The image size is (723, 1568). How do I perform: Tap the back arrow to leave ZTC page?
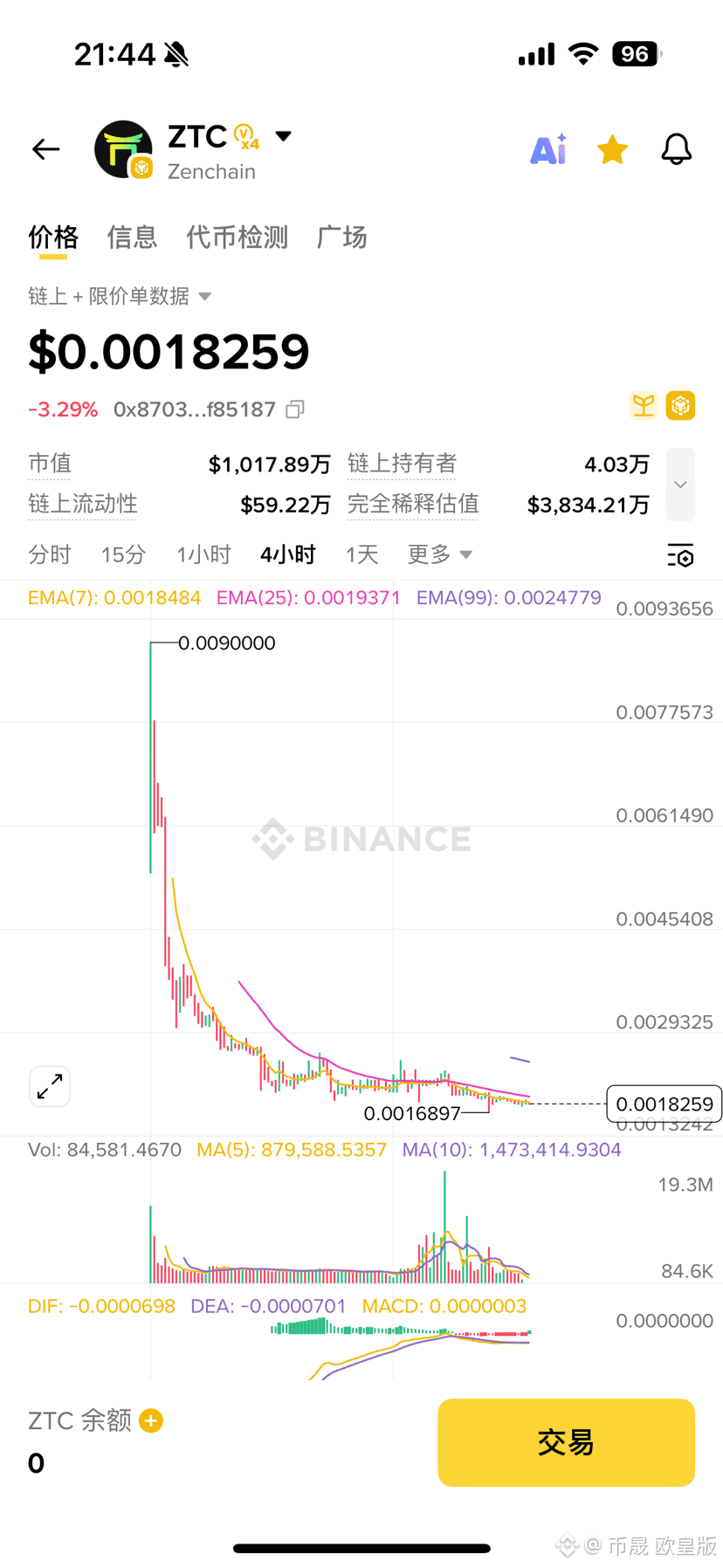(45, 149)
